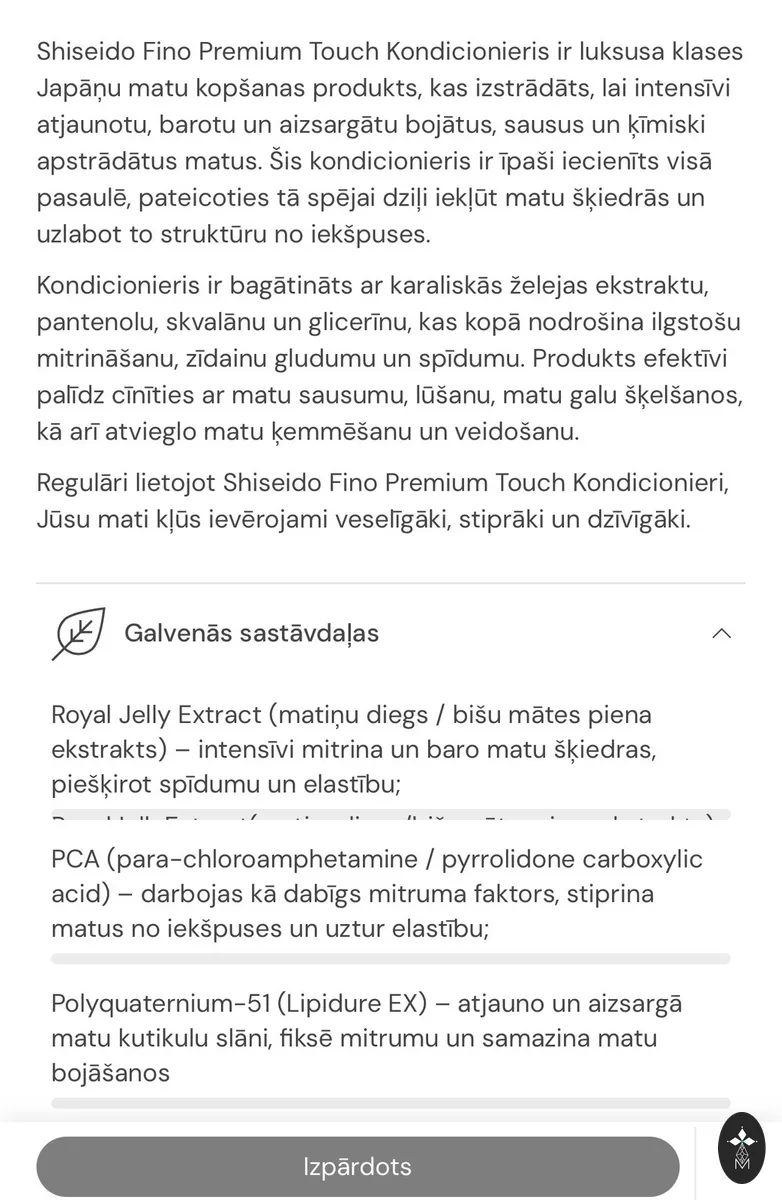This screenshot has height=1200, width=782.
Task: Open the round floating widget icon
Action: click(x=742, y=1148)
